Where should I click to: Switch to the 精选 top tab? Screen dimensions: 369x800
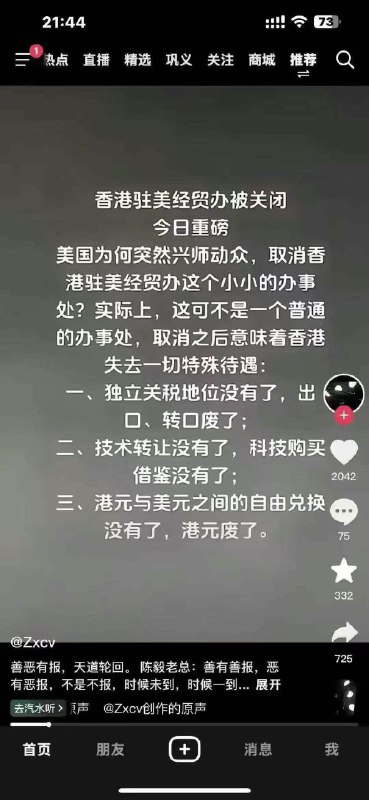[138, 60]
